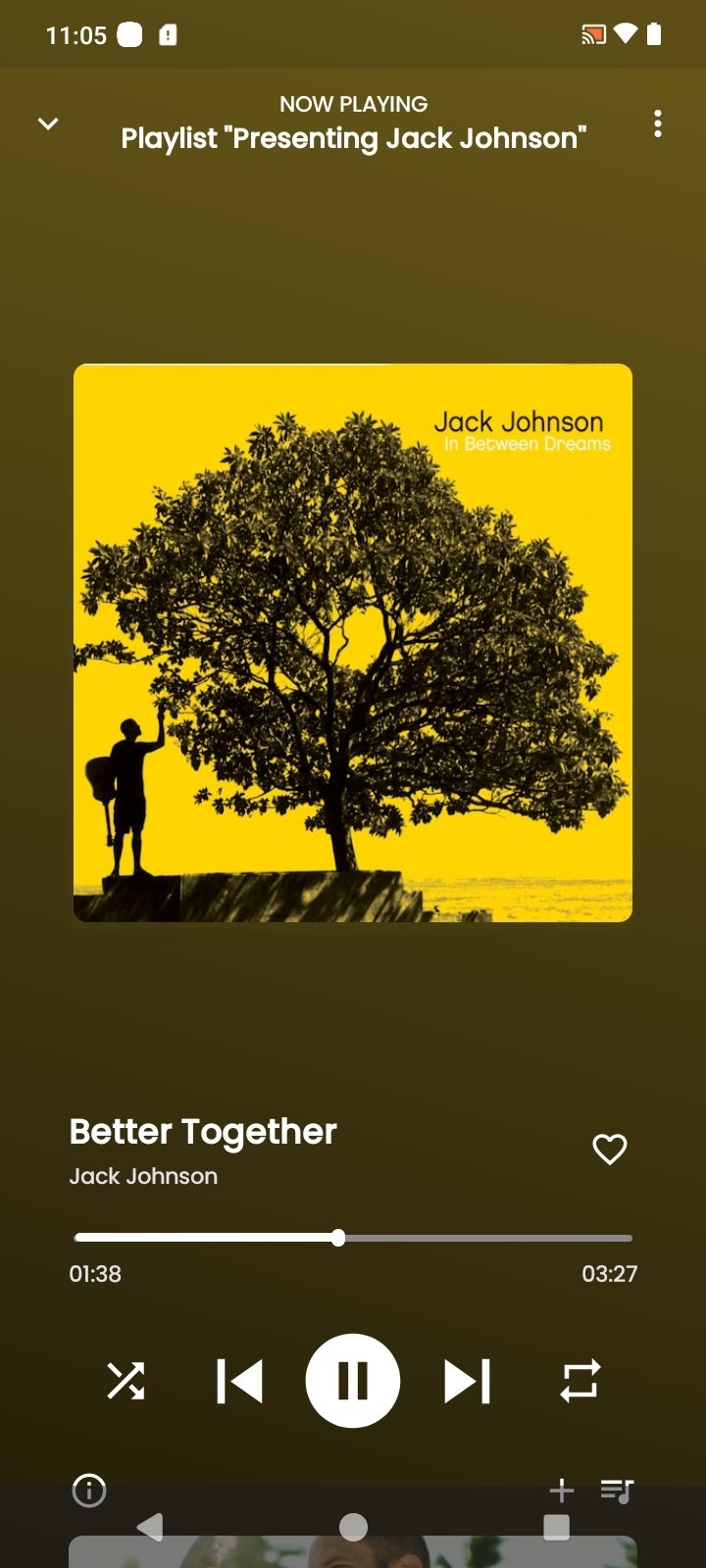Toggle repeat mode
Screen dimensions: 706x1568
tap(580, 1381)
